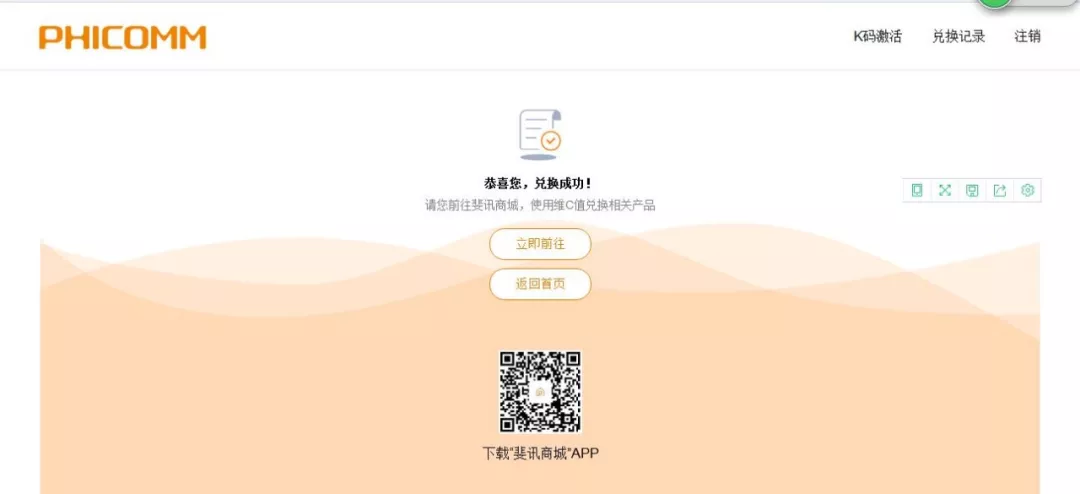Share via floating toolbar icon
Image resolution: width=1080 pixels, height=494 pixels.
[x=999, y=190]
